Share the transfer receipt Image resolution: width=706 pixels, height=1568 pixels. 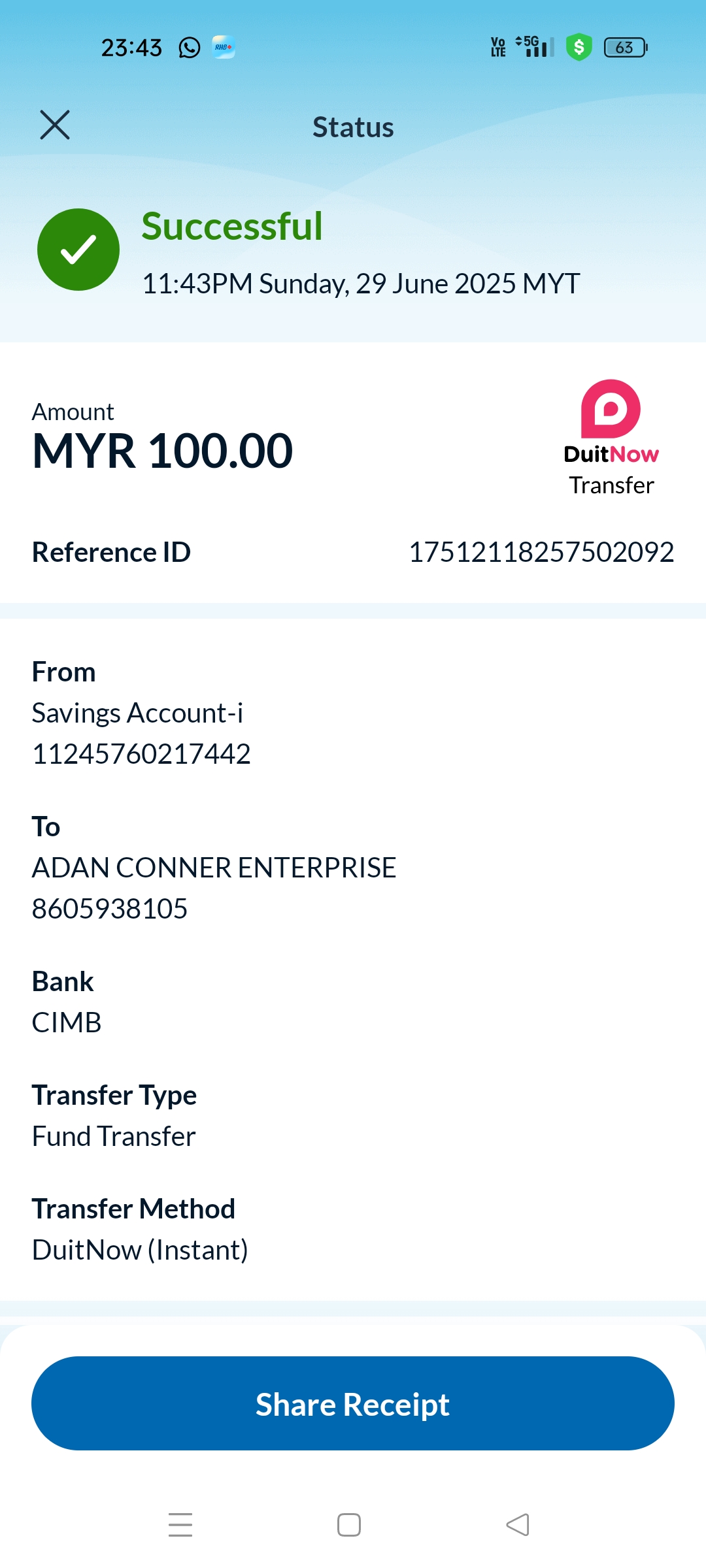pyautogui.click(x=353, y=1403)
